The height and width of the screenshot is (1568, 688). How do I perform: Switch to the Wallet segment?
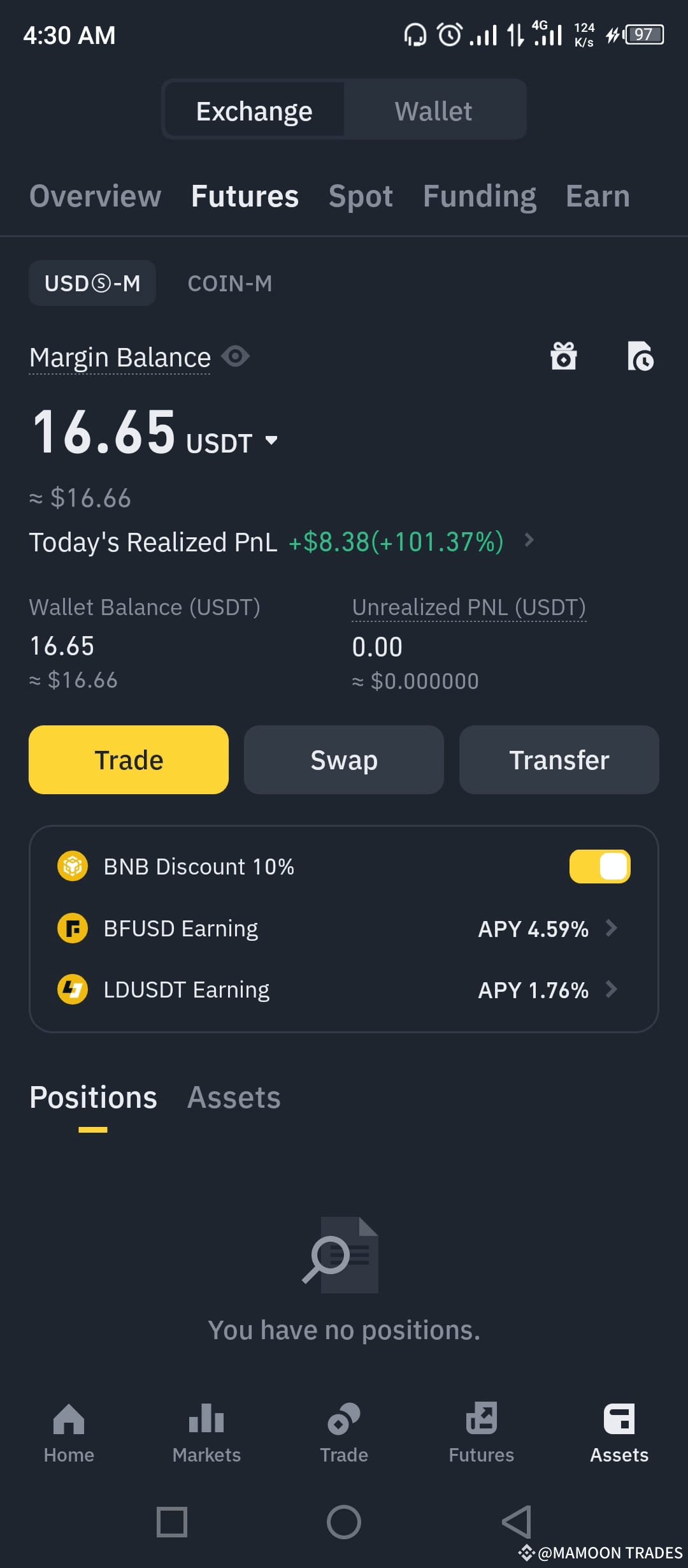coord(433,111)
